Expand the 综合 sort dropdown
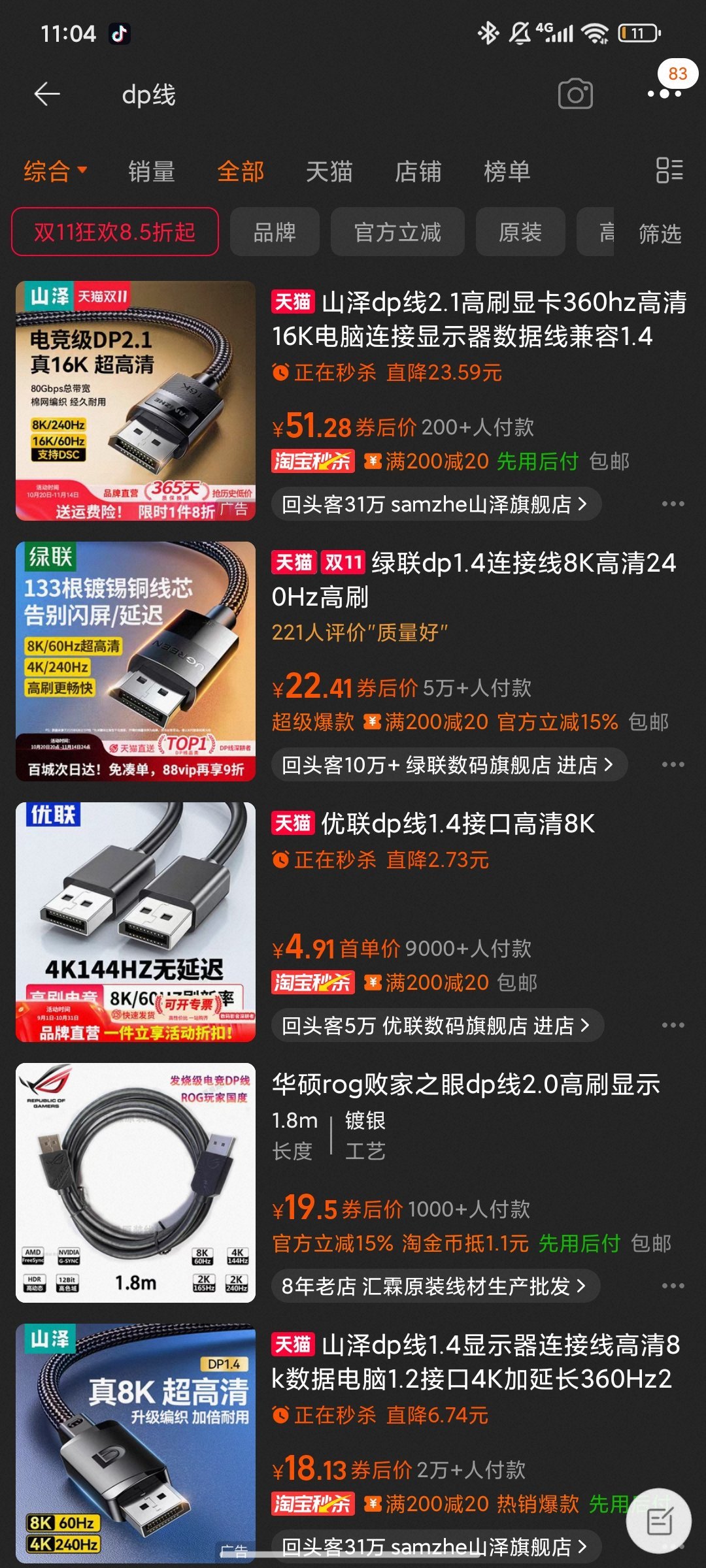706x1568 pixels. click(x=55, y=171)
